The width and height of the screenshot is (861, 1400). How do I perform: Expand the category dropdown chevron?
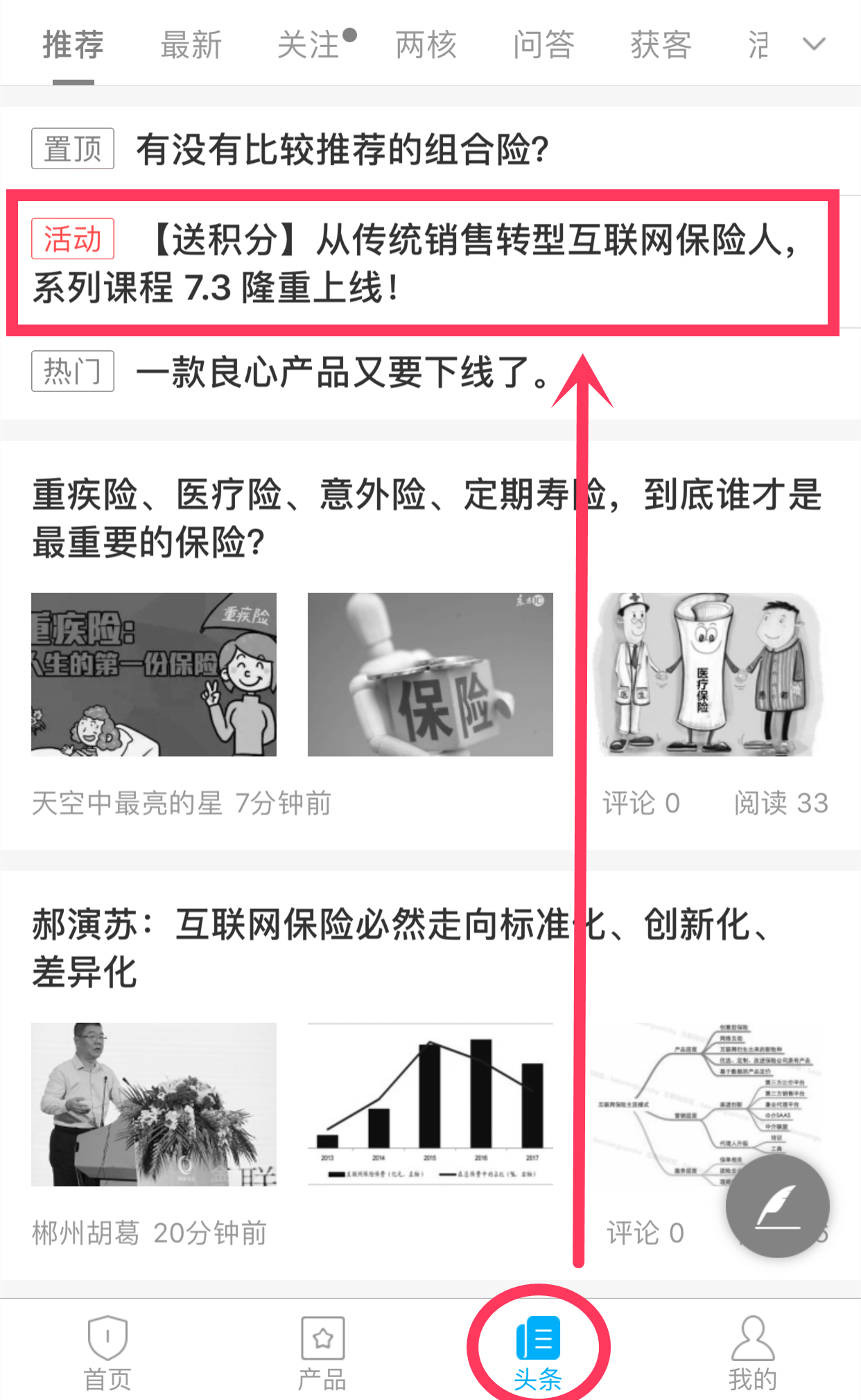pyautogui.click(x=814, y=44)
